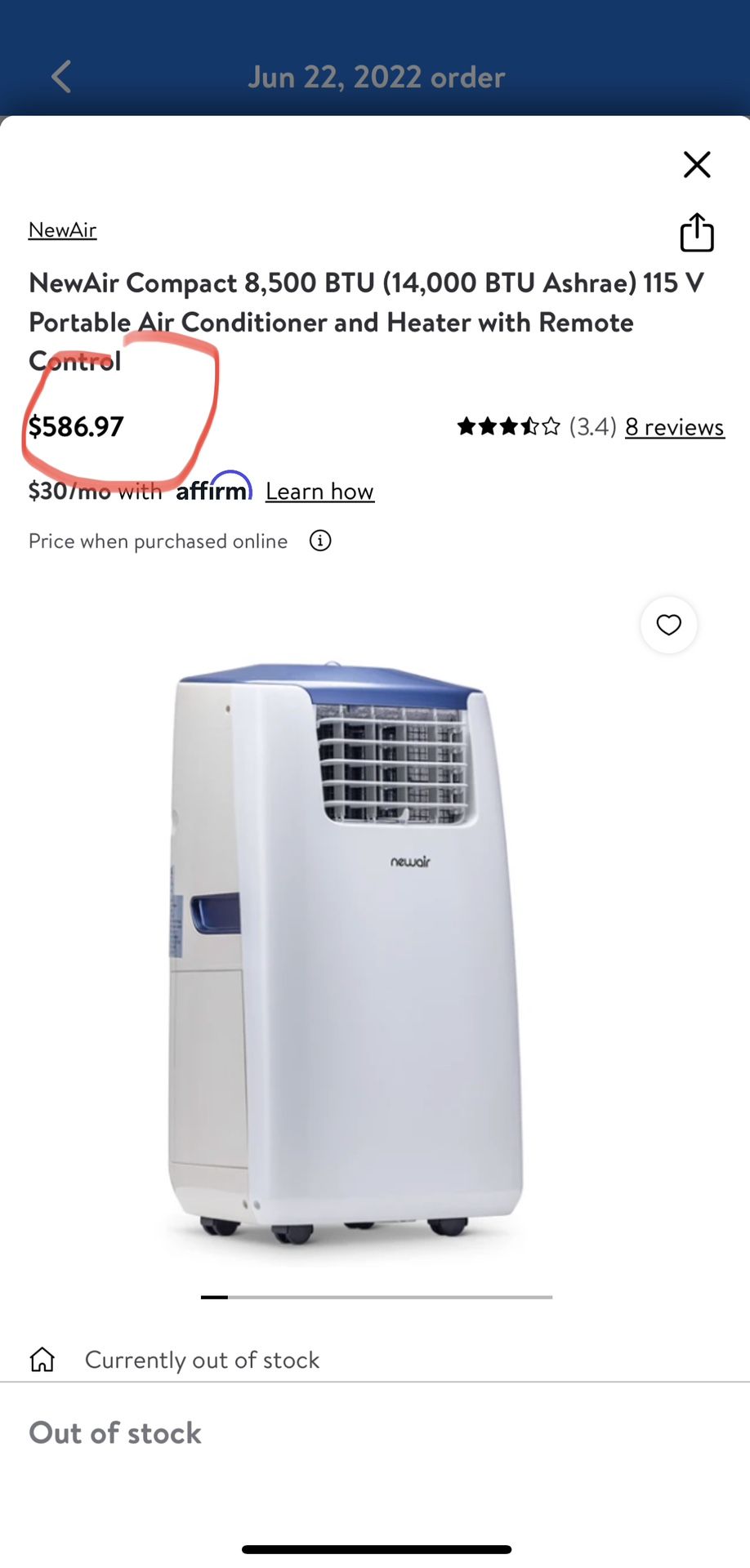This screenshot has width=750, height=1568.
Task: Tap Learn how for Affirm financing
Action: (x=319, y=492)
